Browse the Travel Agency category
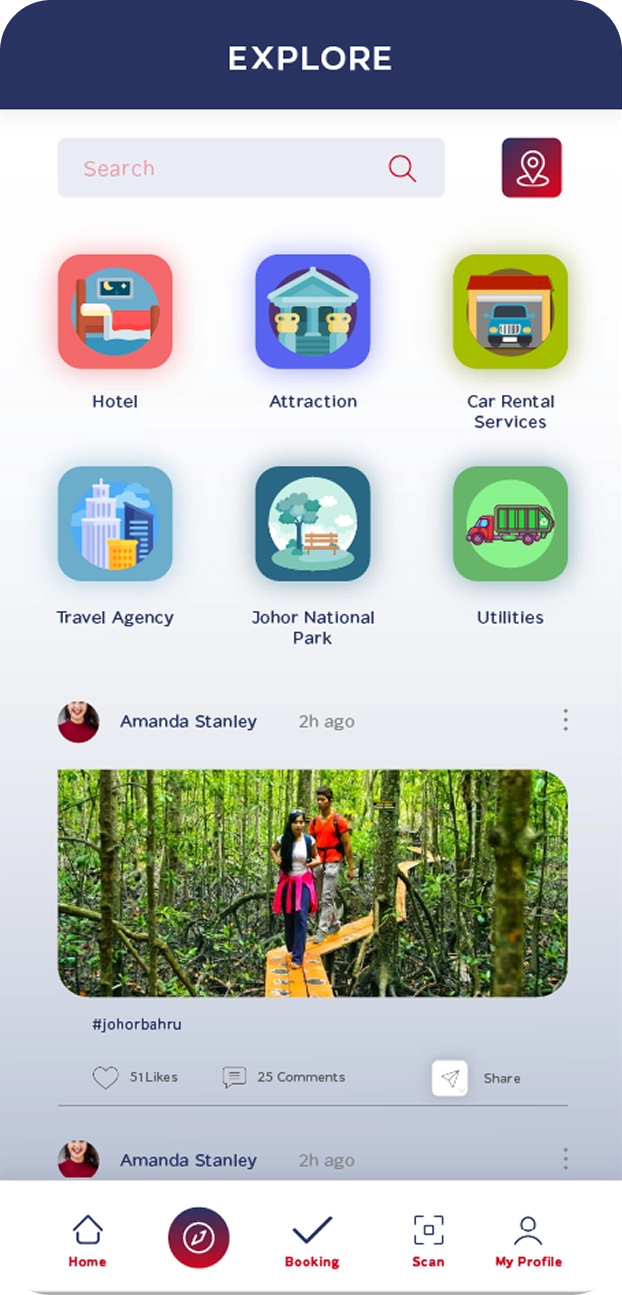 tap(115, 524)
